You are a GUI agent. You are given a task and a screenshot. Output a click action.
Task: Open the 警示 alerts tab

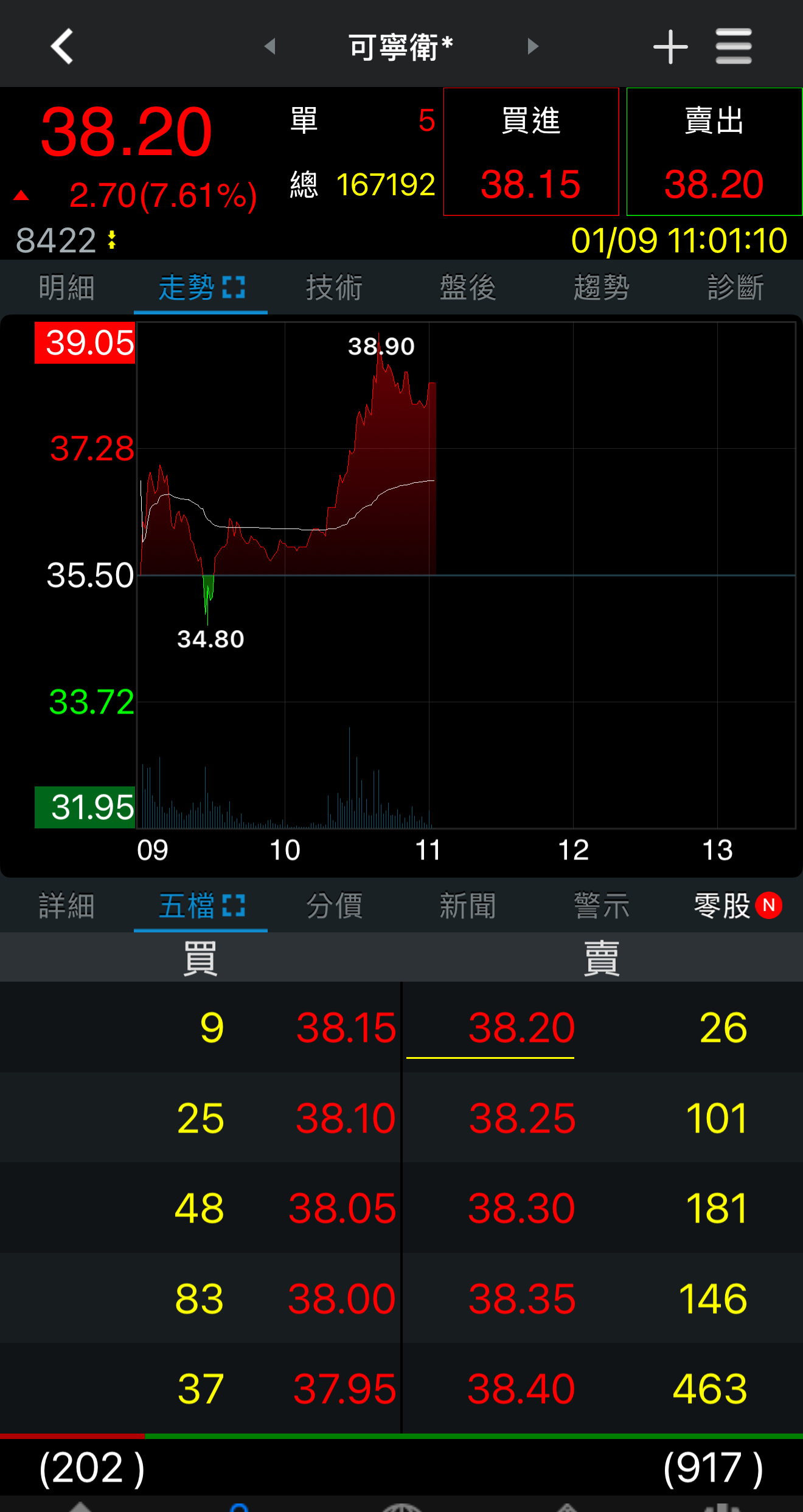pyautogui.click(x=602, y=906)
